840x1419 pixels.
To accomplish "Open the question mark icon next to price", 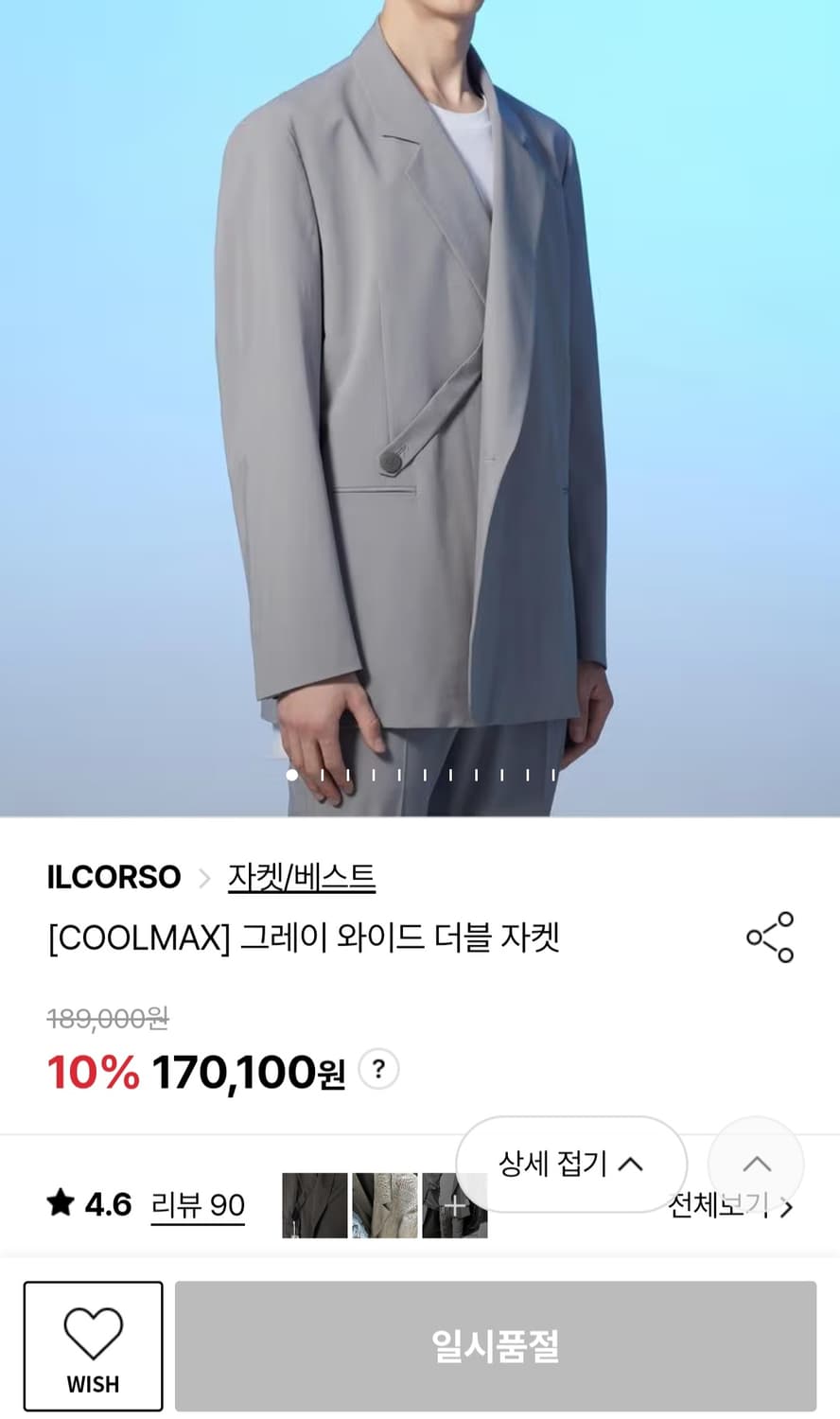I will click(x=376, y=1070).
